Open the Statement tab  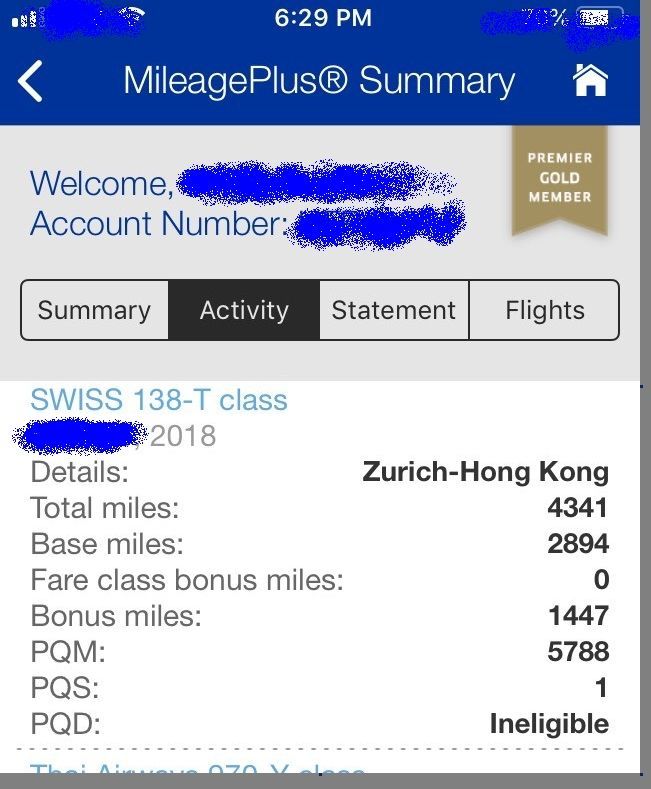pyautogui.click(x=394, y=310)
